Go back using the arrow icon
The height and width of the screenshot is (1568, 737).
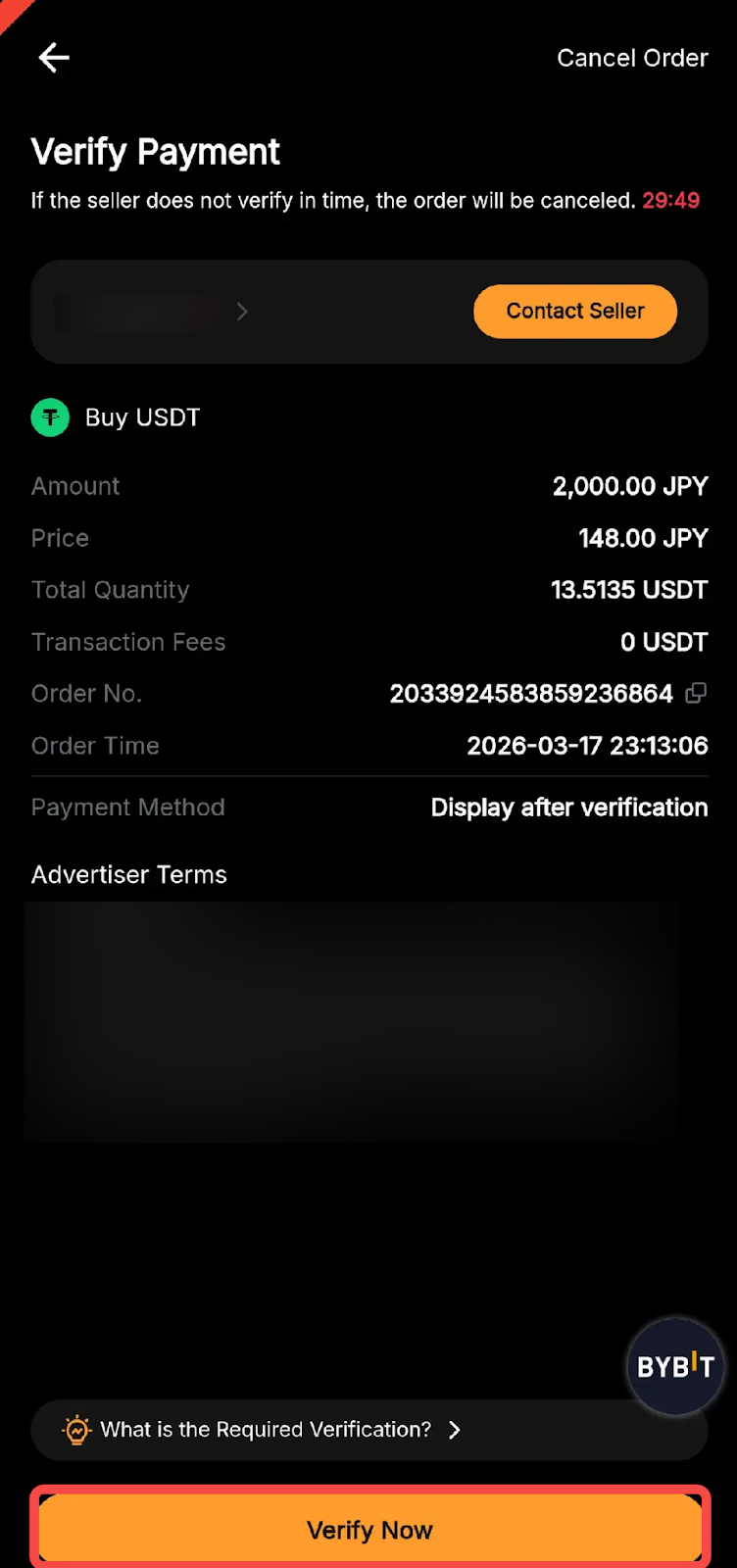click(54, 58)
